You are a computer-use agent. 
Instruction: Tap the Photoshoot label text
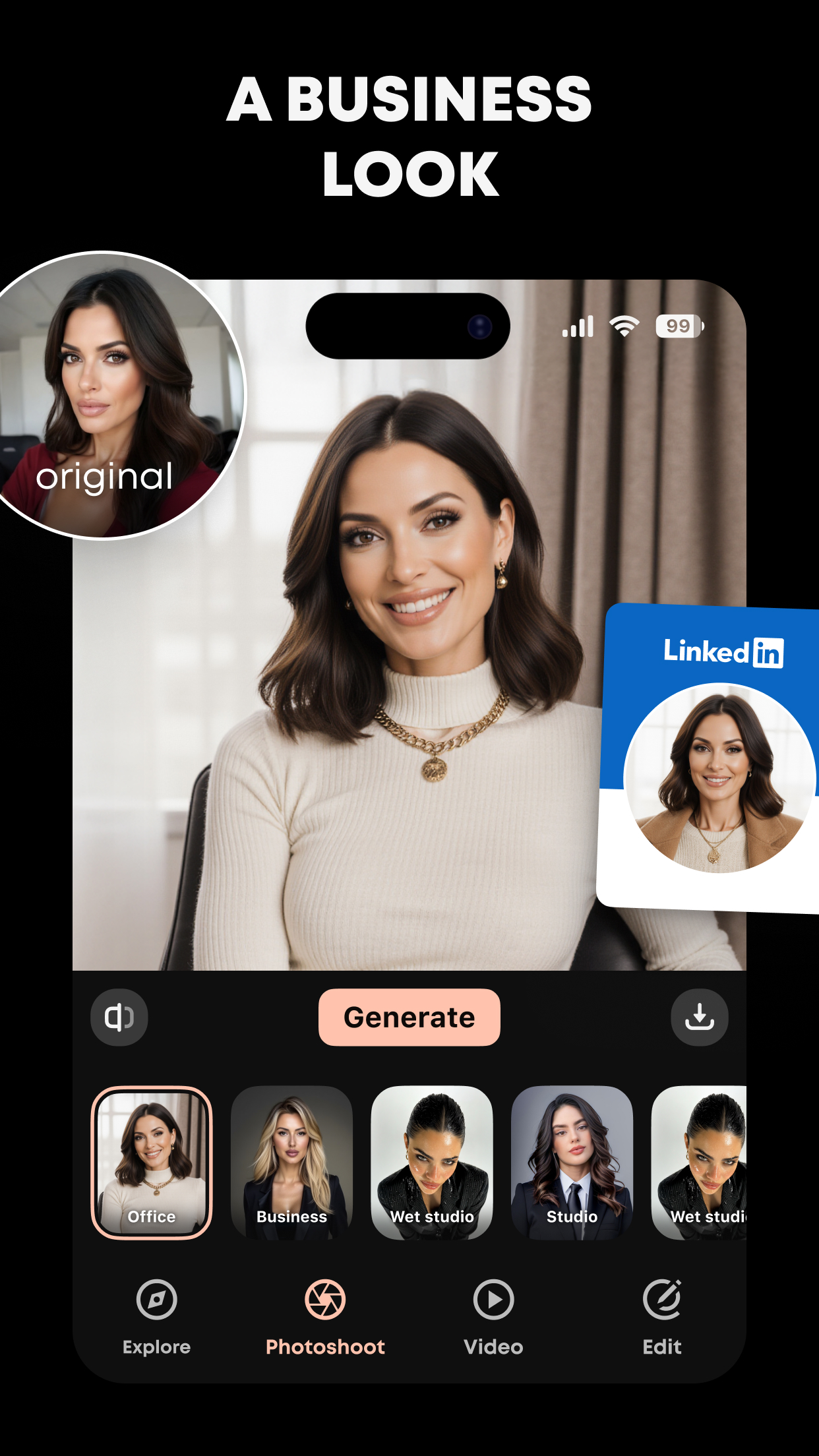pos(326,1345)
